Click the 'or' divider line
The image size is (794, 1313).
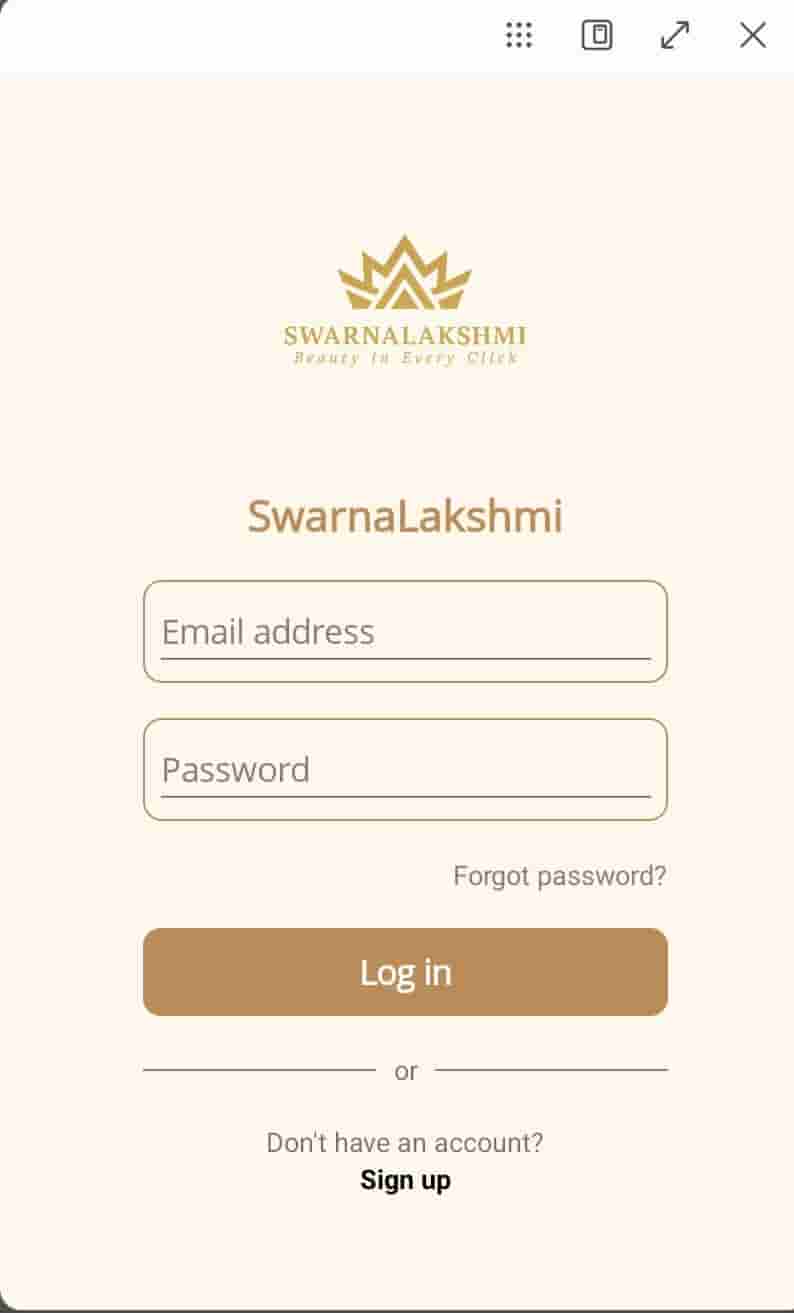[x=405, y=1070]
